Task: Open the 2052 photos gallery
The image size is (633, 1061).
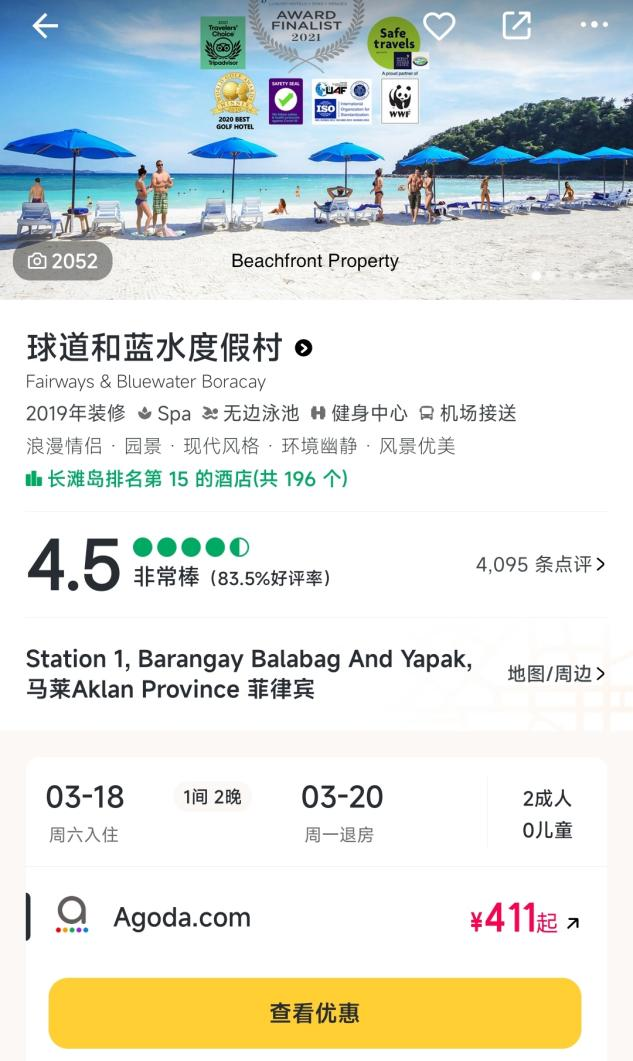Action: 62,261
